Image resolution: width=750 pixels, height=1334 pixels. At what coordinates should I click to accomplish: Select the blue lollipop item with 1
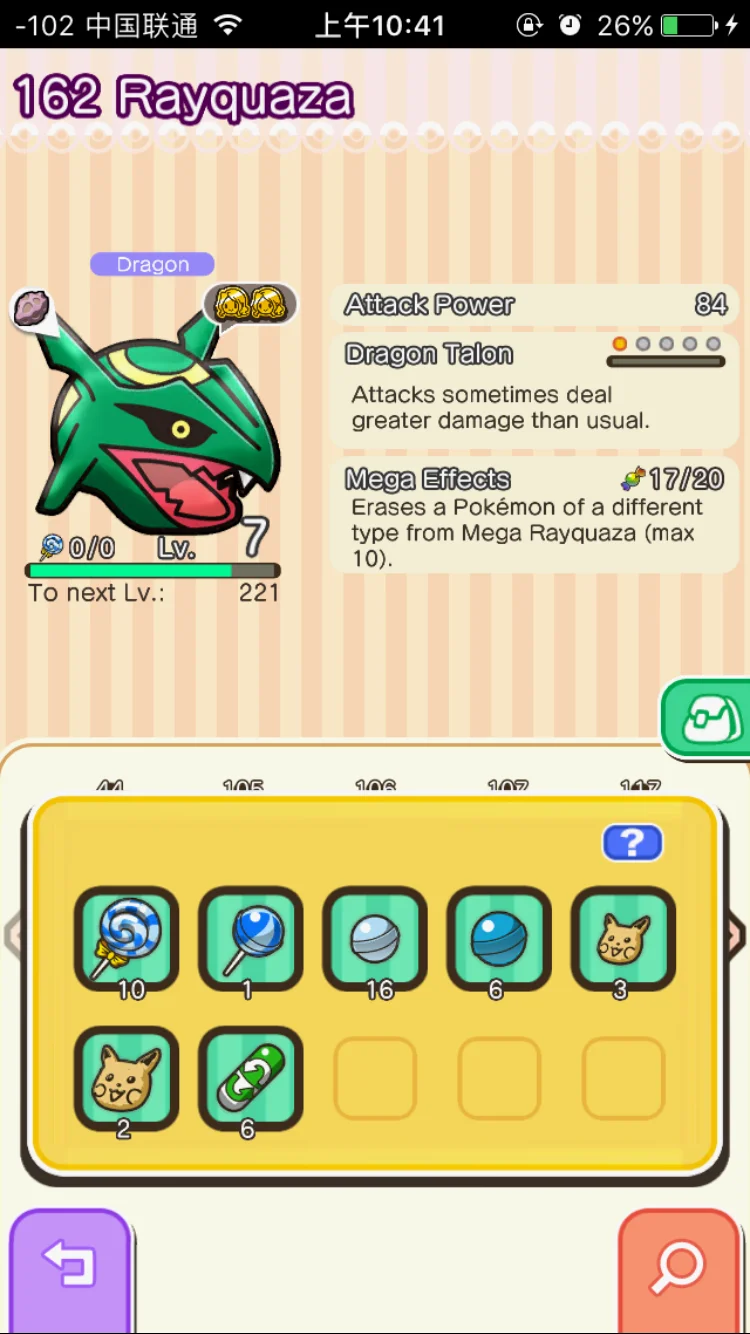(x=250, y=938)
